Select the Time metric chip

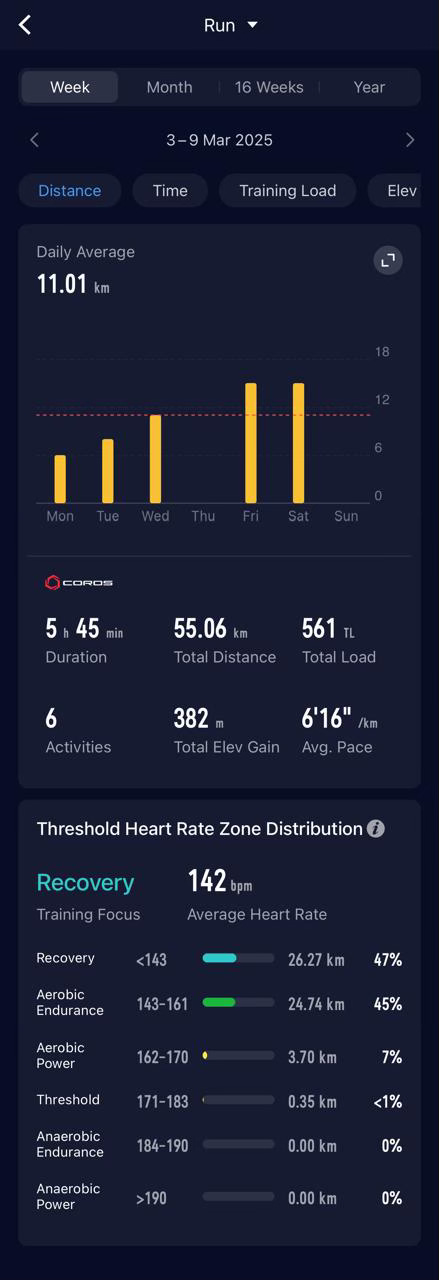point(170,190)
